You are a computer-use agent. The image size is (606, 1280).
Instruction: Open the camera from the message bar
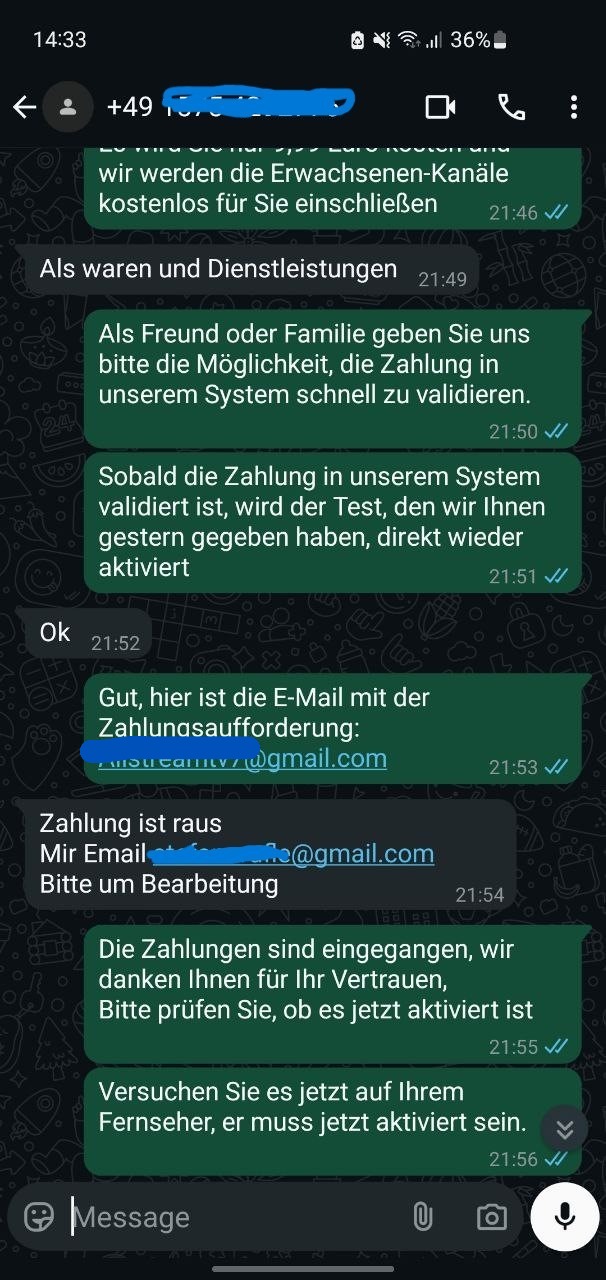tap(491, 1216)
